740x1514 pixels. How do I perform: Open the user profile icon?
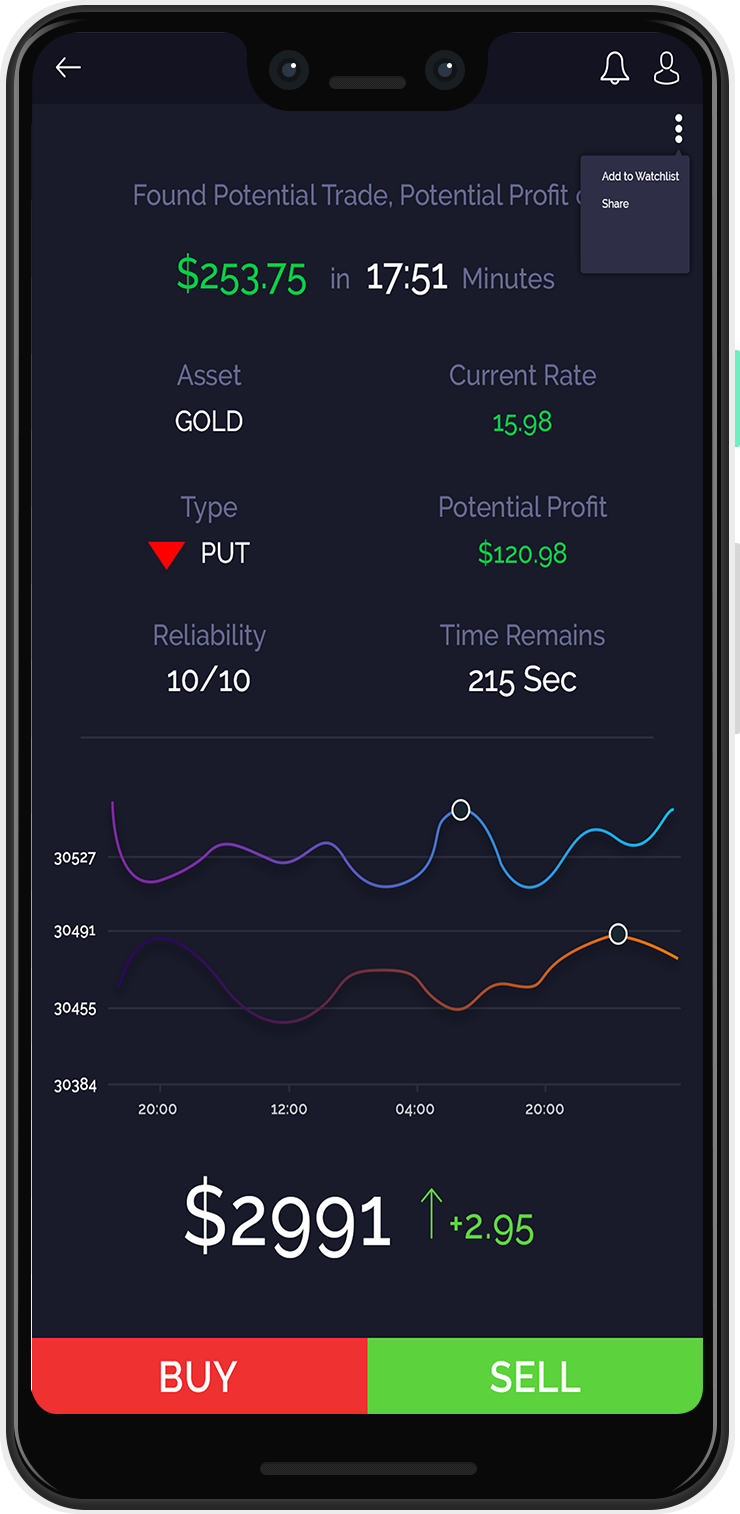click(x=666, y=68)
